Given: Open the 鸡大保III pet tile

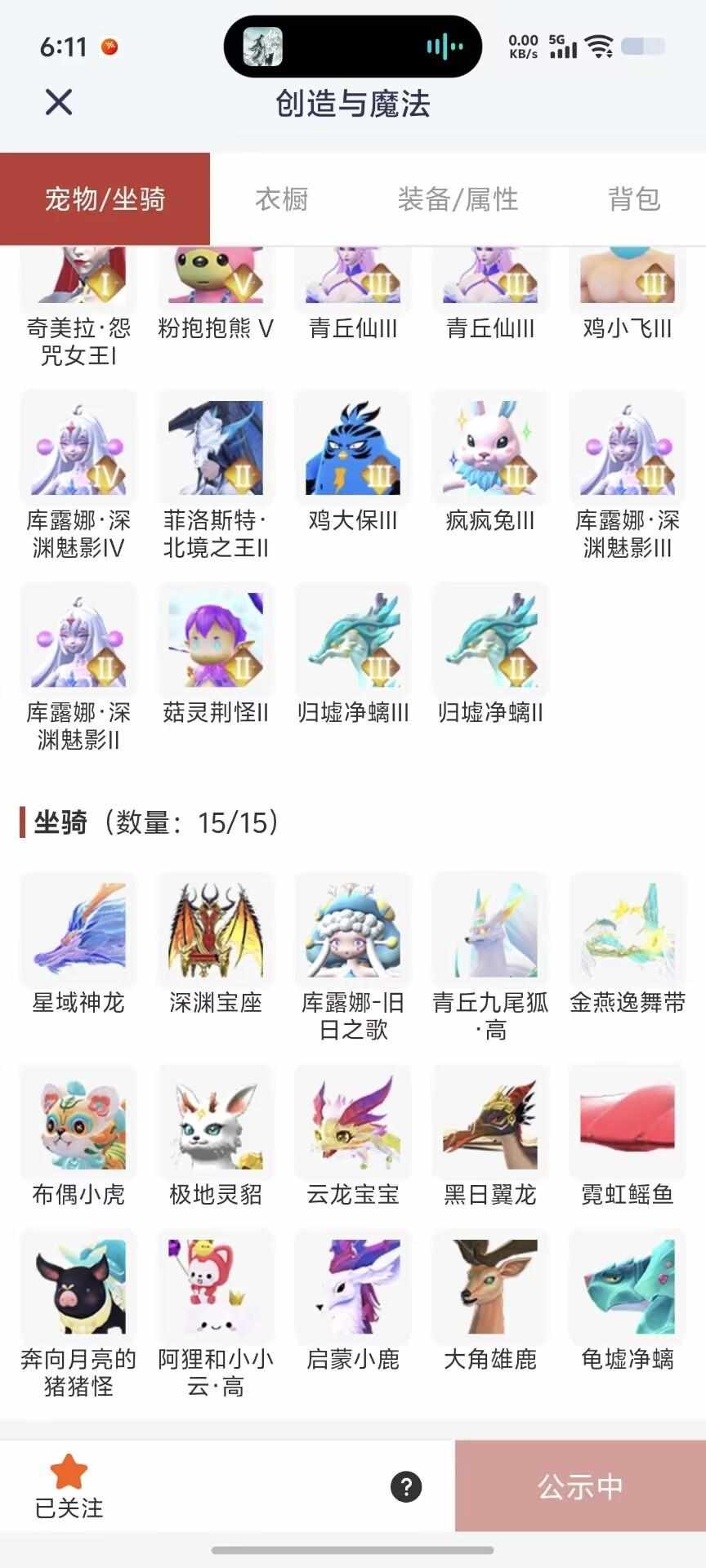Looking at the screenshot, I should tap(353, 448).
